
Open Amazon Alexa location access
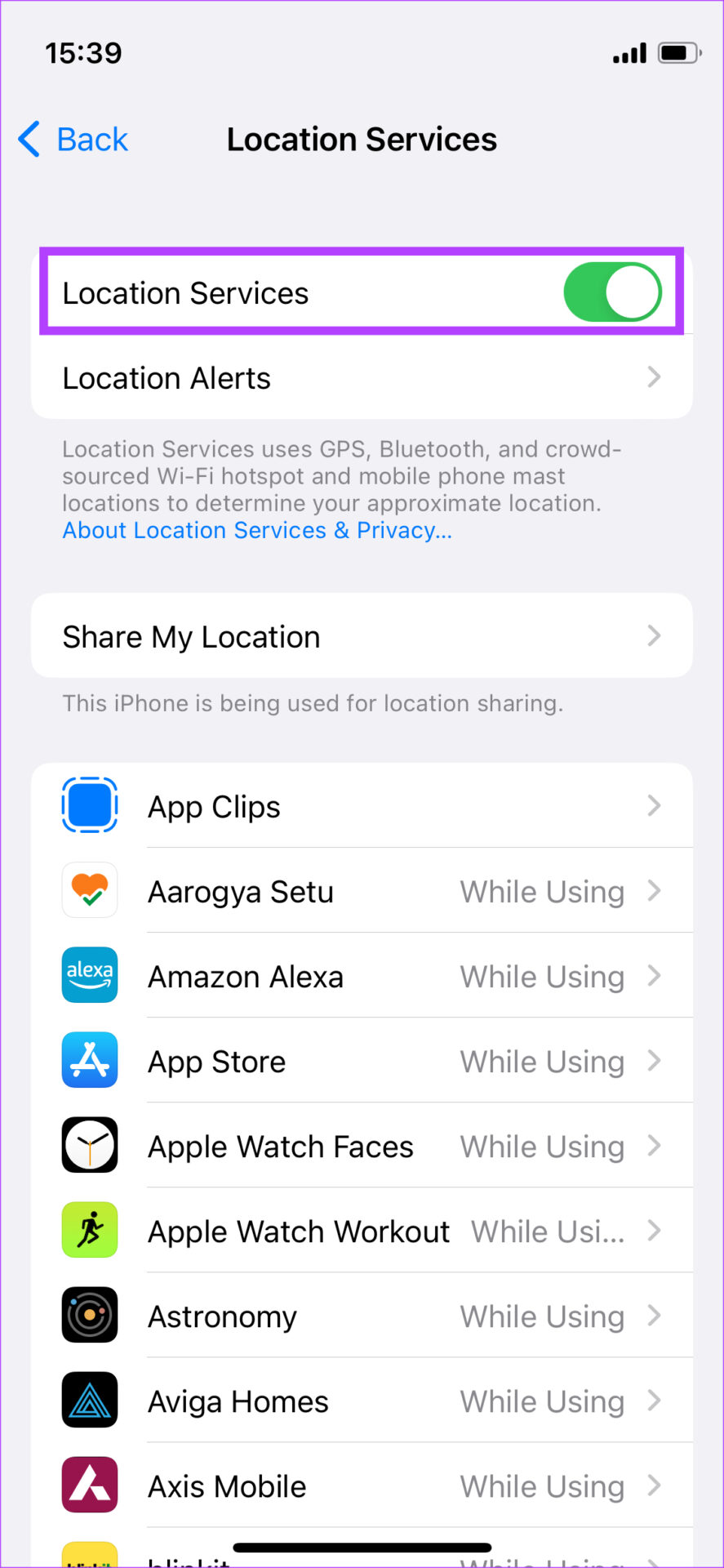[x=362, y=976]
